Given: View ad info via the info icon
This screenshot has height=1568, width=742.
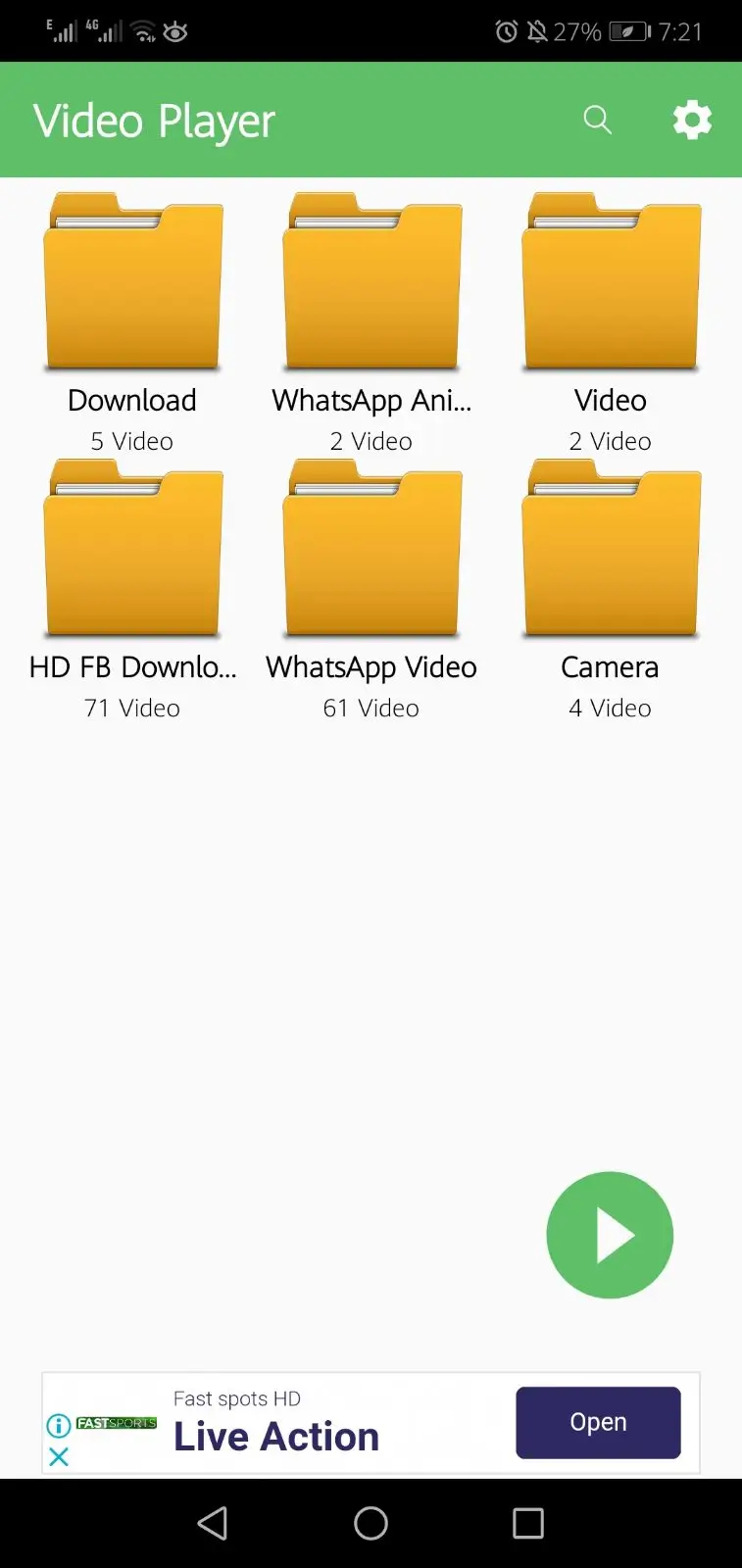Looking at the screenshot, I should [x=59, y=1425].
